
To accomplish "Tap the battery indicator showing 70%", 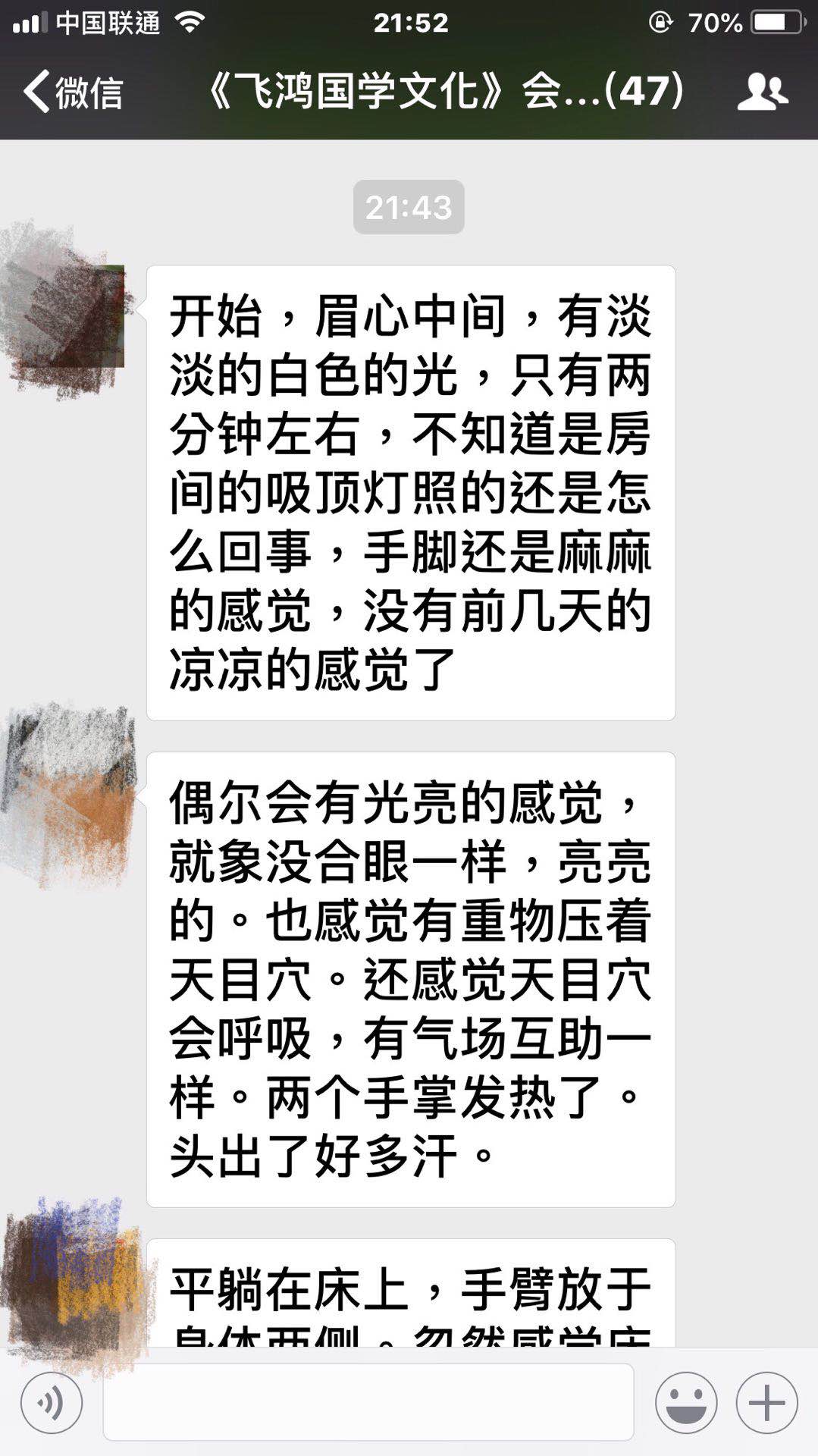I will [x=767, y=23].
